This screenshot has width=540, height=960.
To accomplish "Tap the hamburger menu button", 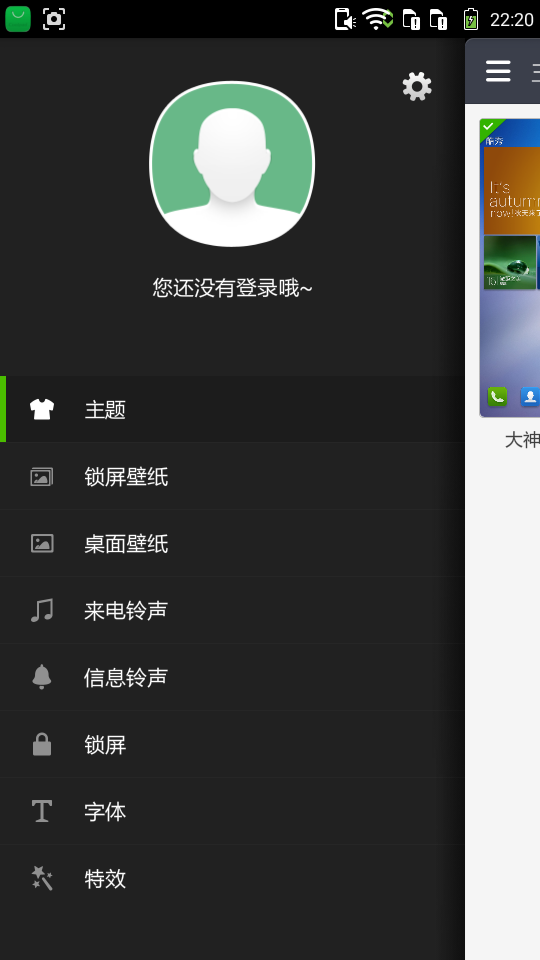I will [x=498, y=71].
